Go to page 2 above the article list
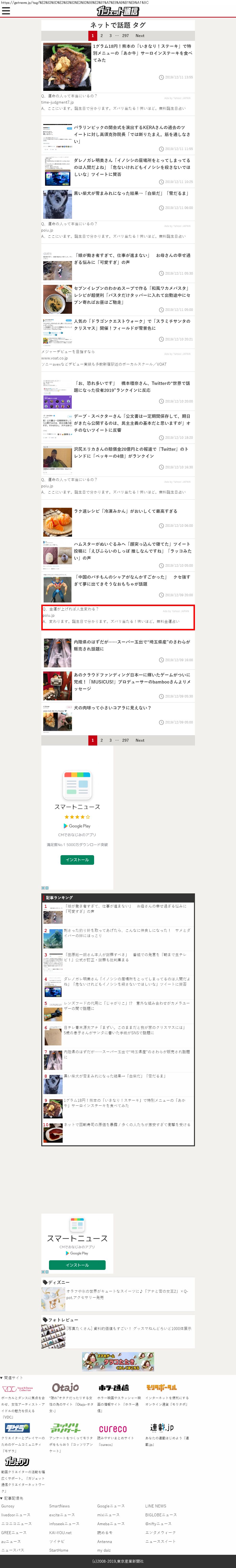 point(102,36)
